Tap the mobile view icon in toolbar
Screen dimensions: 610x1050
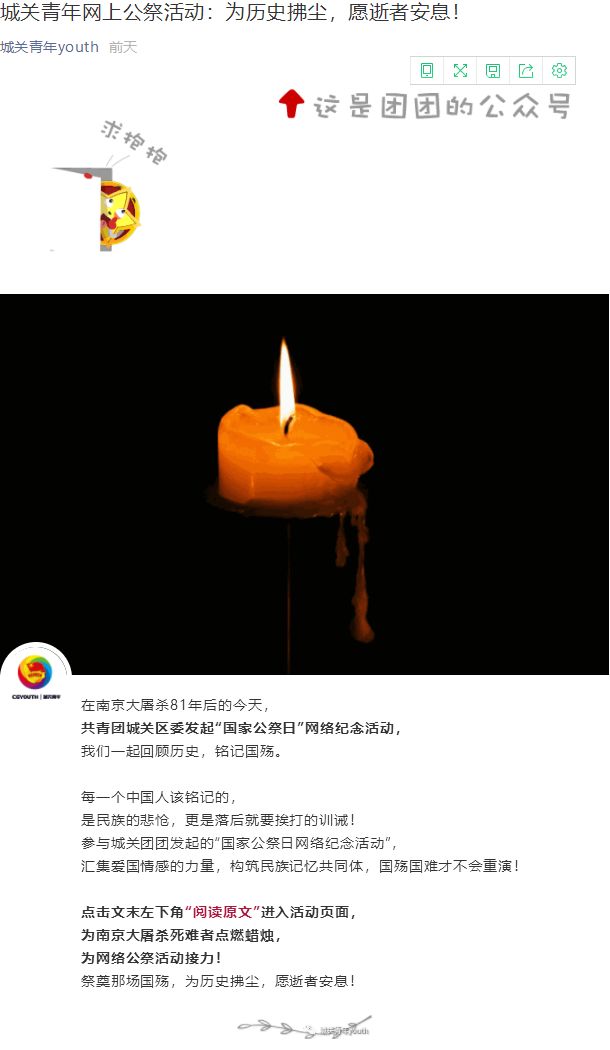pos(427,70)
